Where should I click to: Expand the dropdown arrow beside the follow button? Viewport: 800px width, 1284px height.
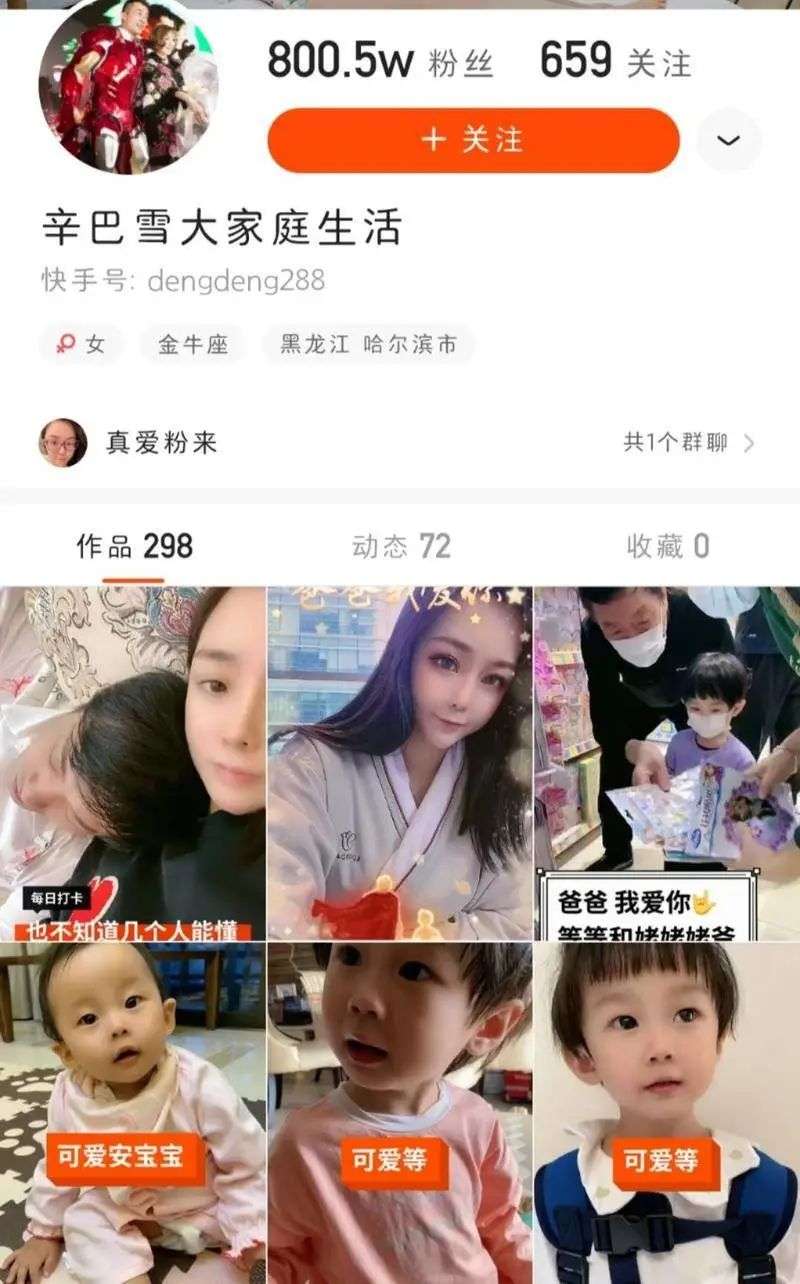(x=728, y=140)
